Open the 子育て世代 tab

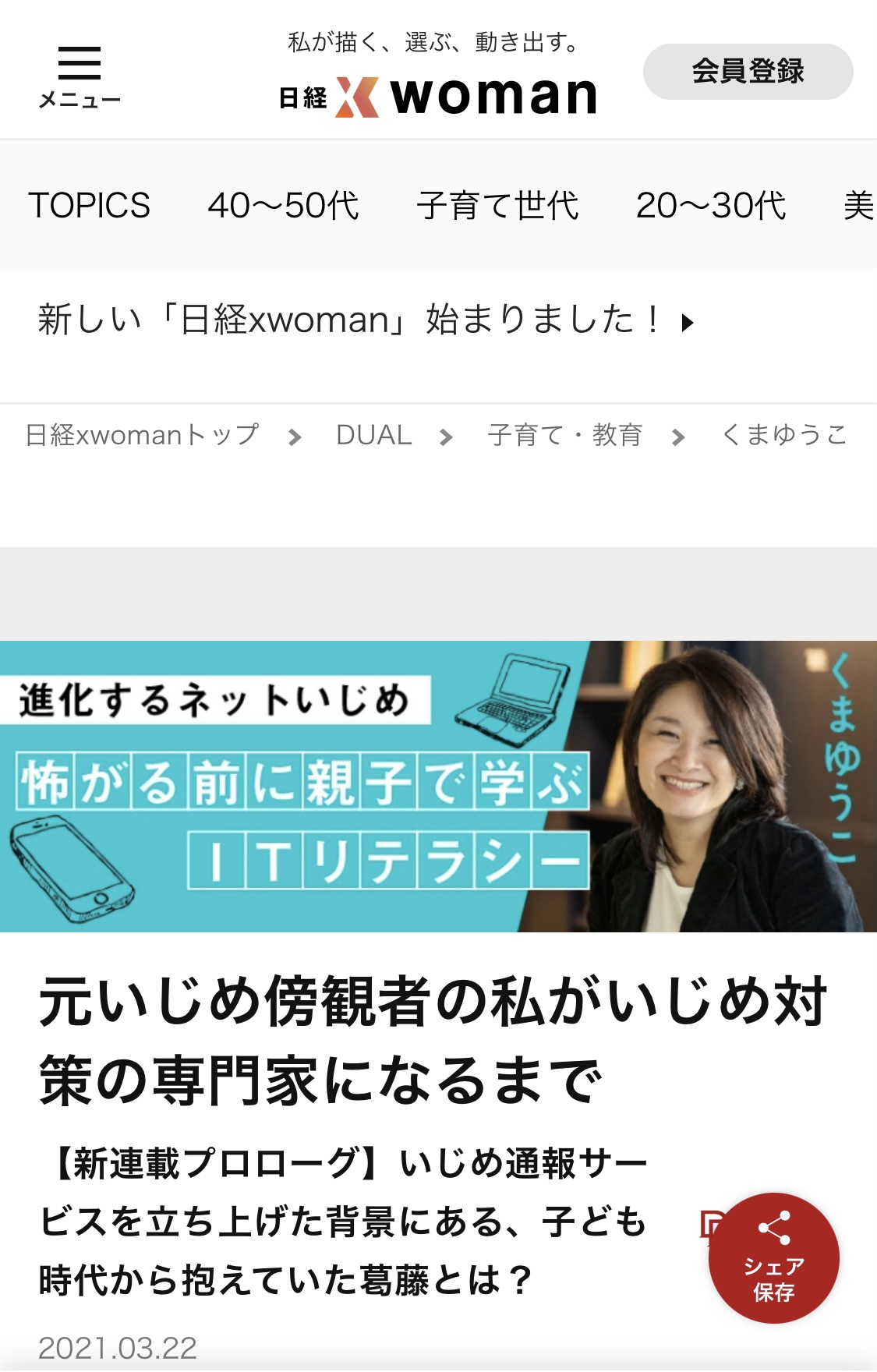(497, 206)
